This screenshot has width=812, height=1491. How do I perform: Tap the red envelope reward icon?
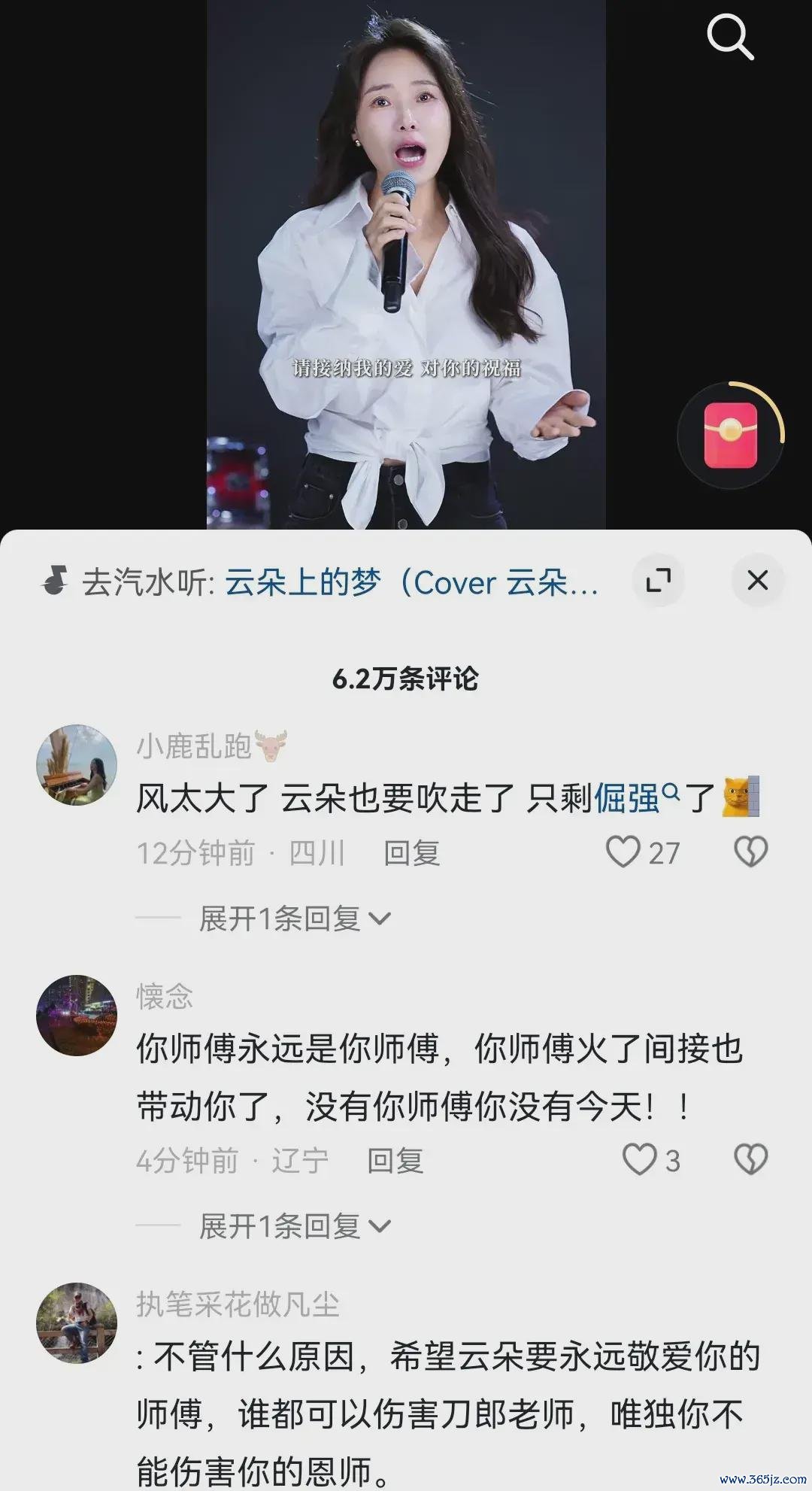[730, 436]
